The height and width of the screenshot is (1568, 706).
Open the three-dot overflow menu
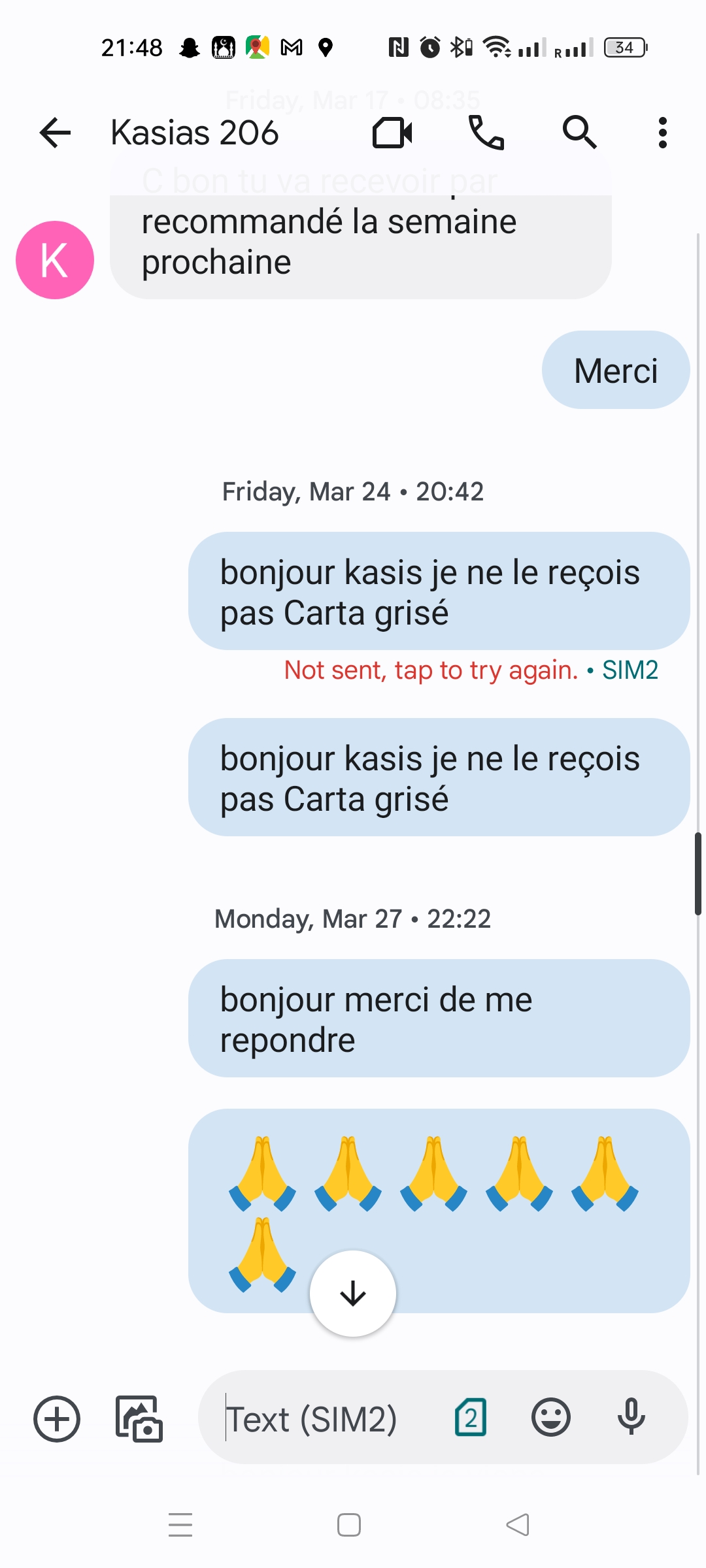[663, 133]
